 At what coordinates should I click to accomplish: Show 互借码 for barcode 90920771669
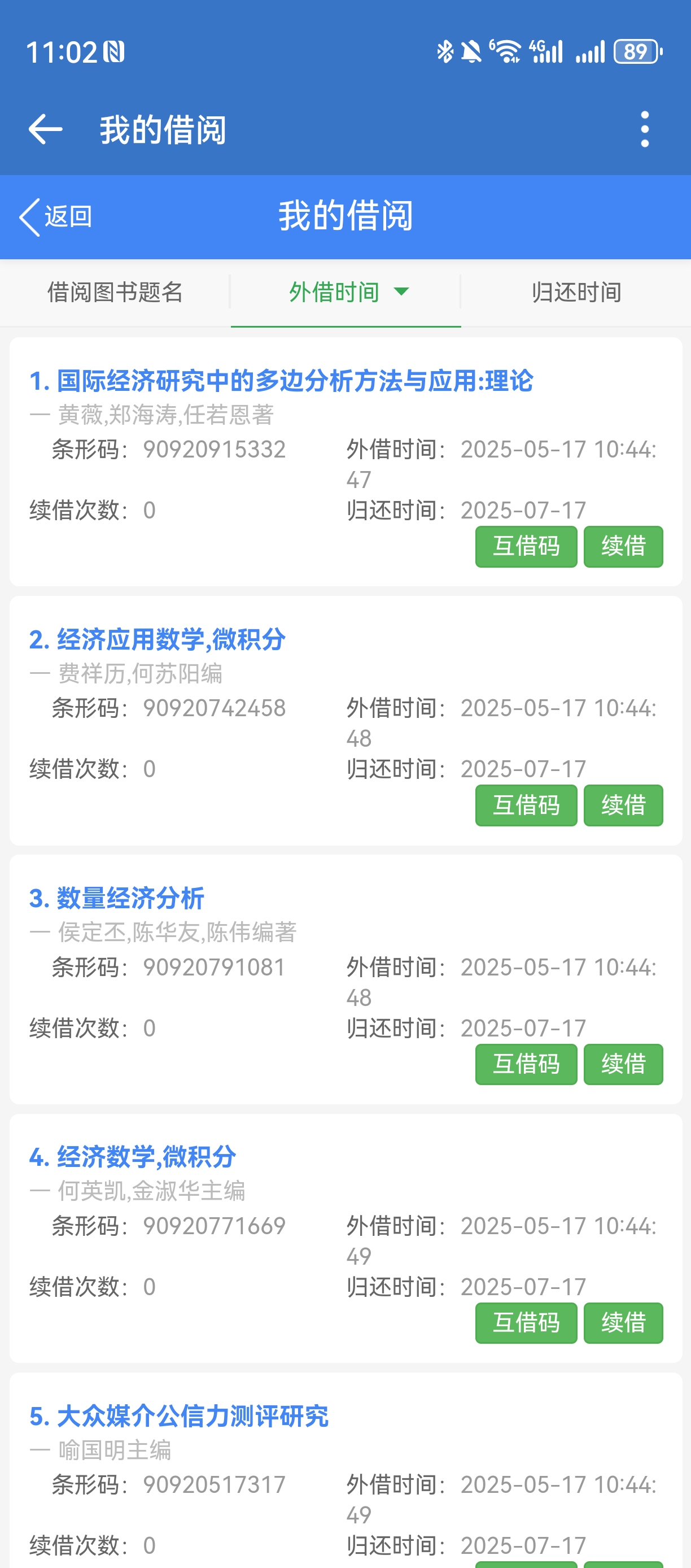tap(526, 1323)
